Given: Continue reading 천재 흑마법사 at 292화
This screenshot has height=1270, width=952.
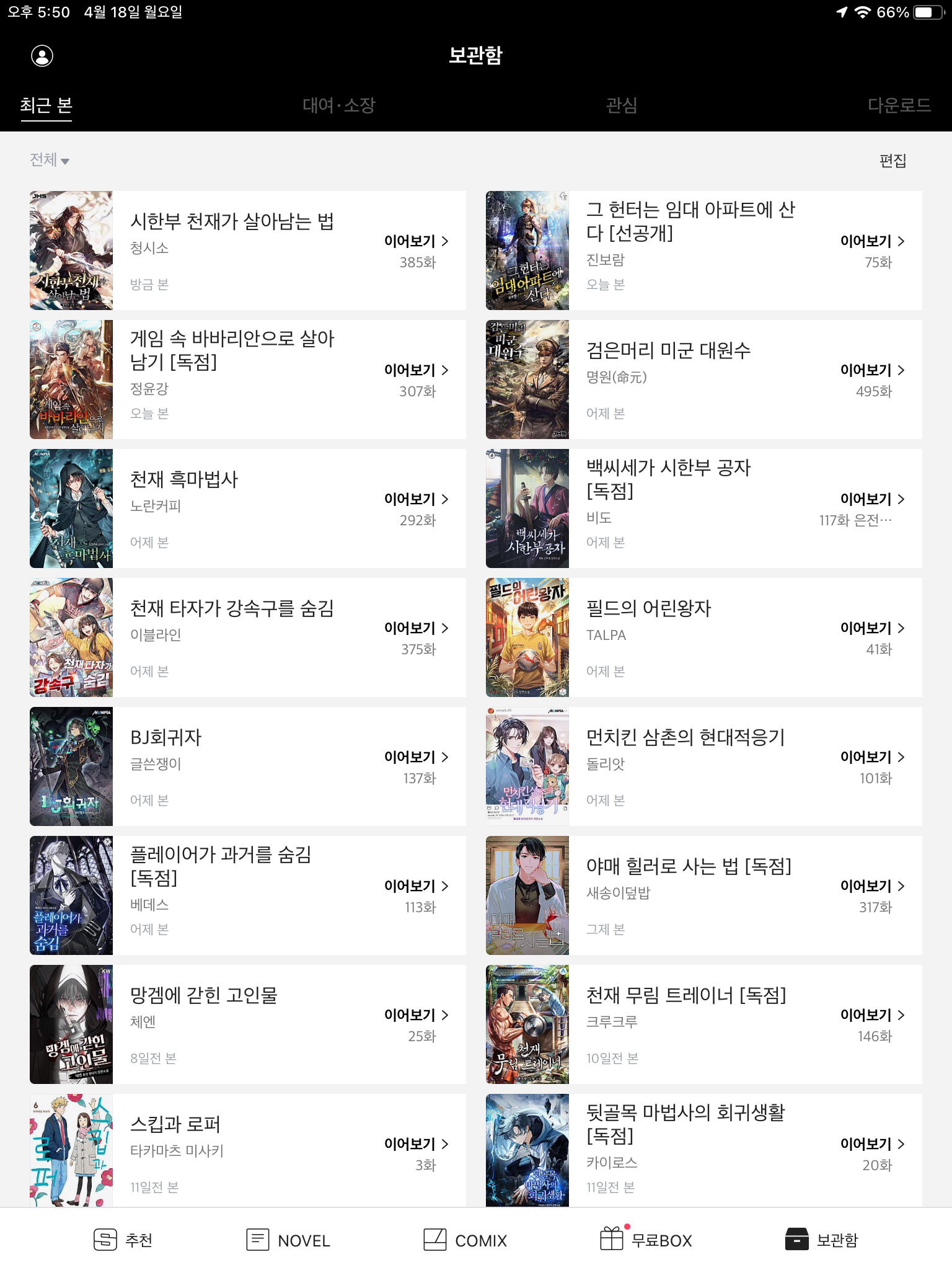Looking at the screenshot, I should point(416,499).
